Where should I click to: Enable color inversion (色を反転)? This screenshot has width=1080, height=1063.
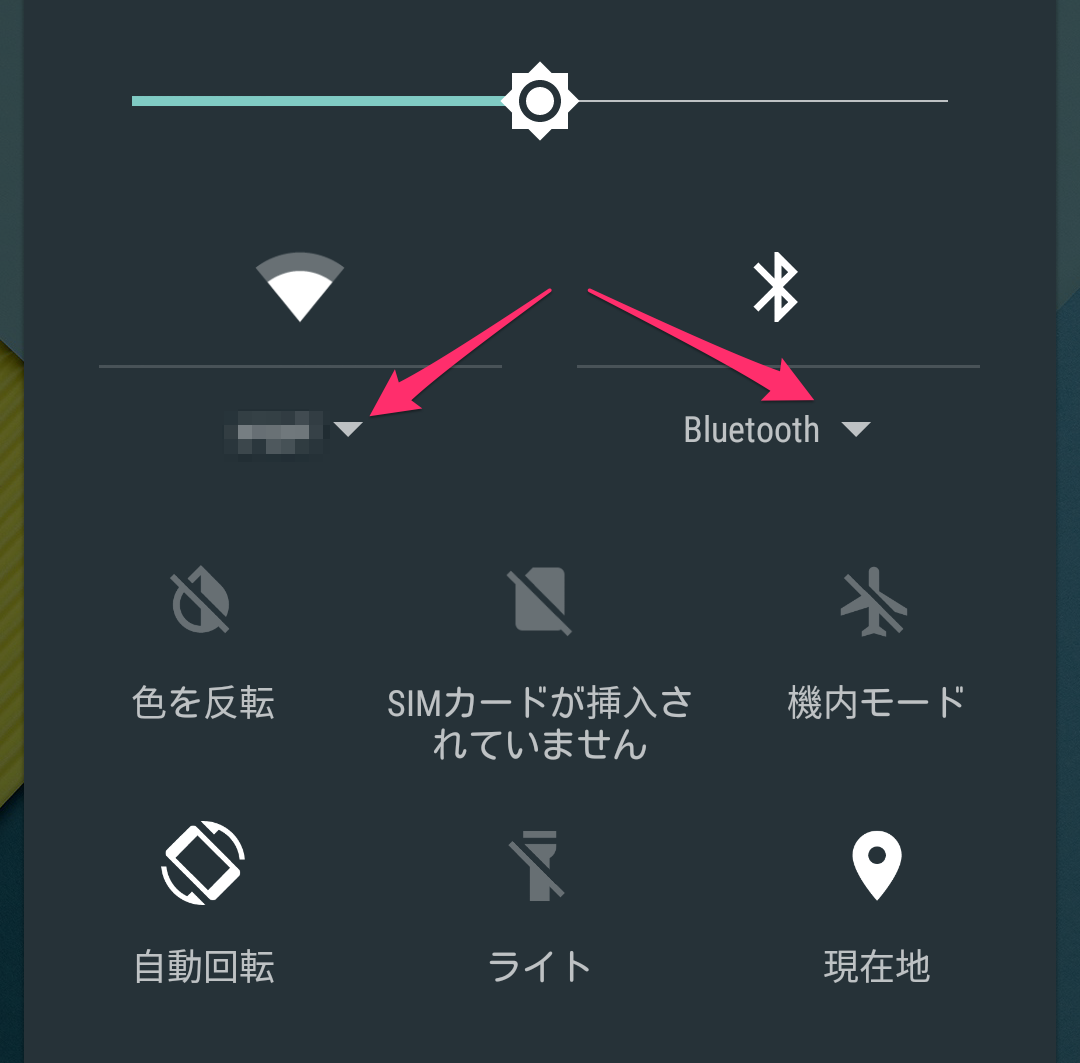tap(202, 604)
